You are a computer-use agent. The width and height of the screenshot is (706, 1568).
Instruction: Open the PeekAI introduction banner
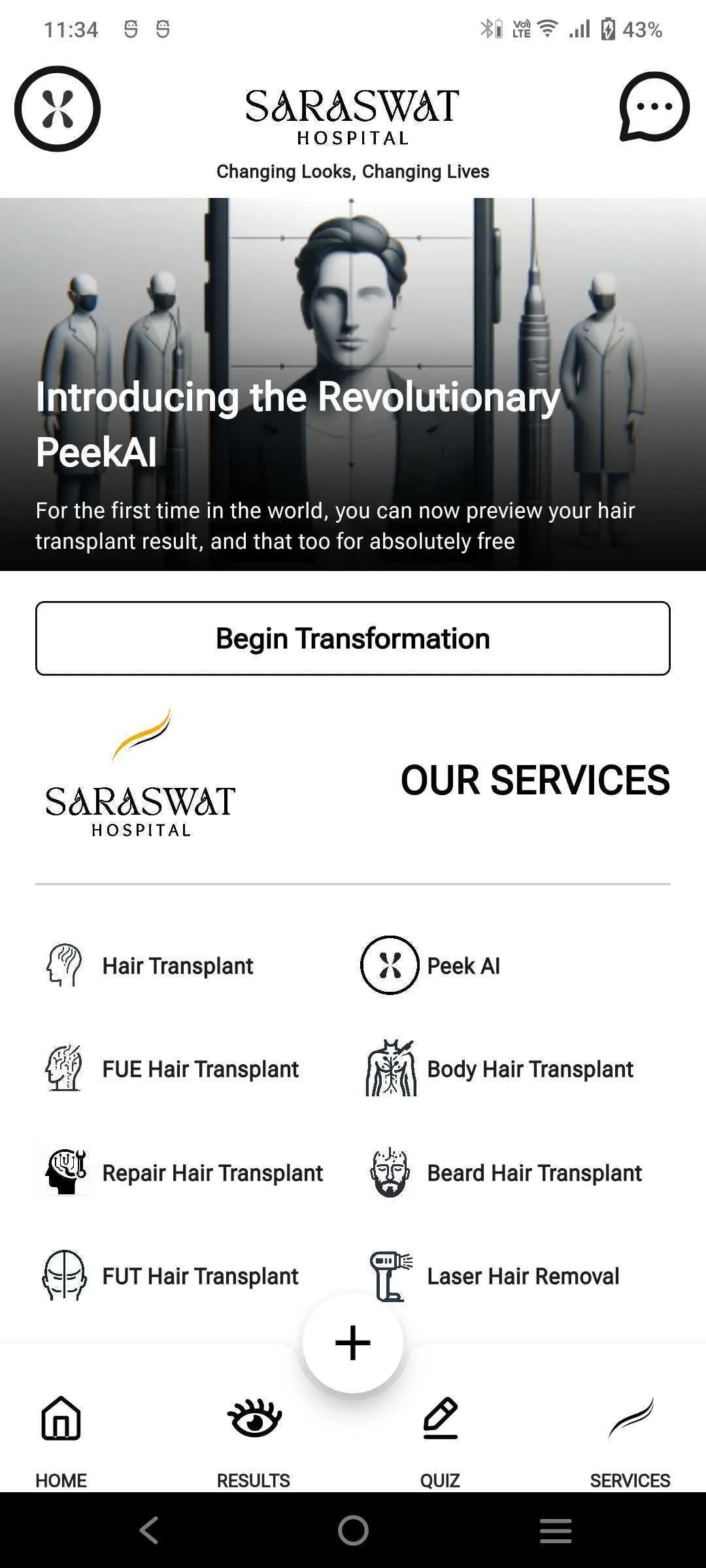coord(353,384)
